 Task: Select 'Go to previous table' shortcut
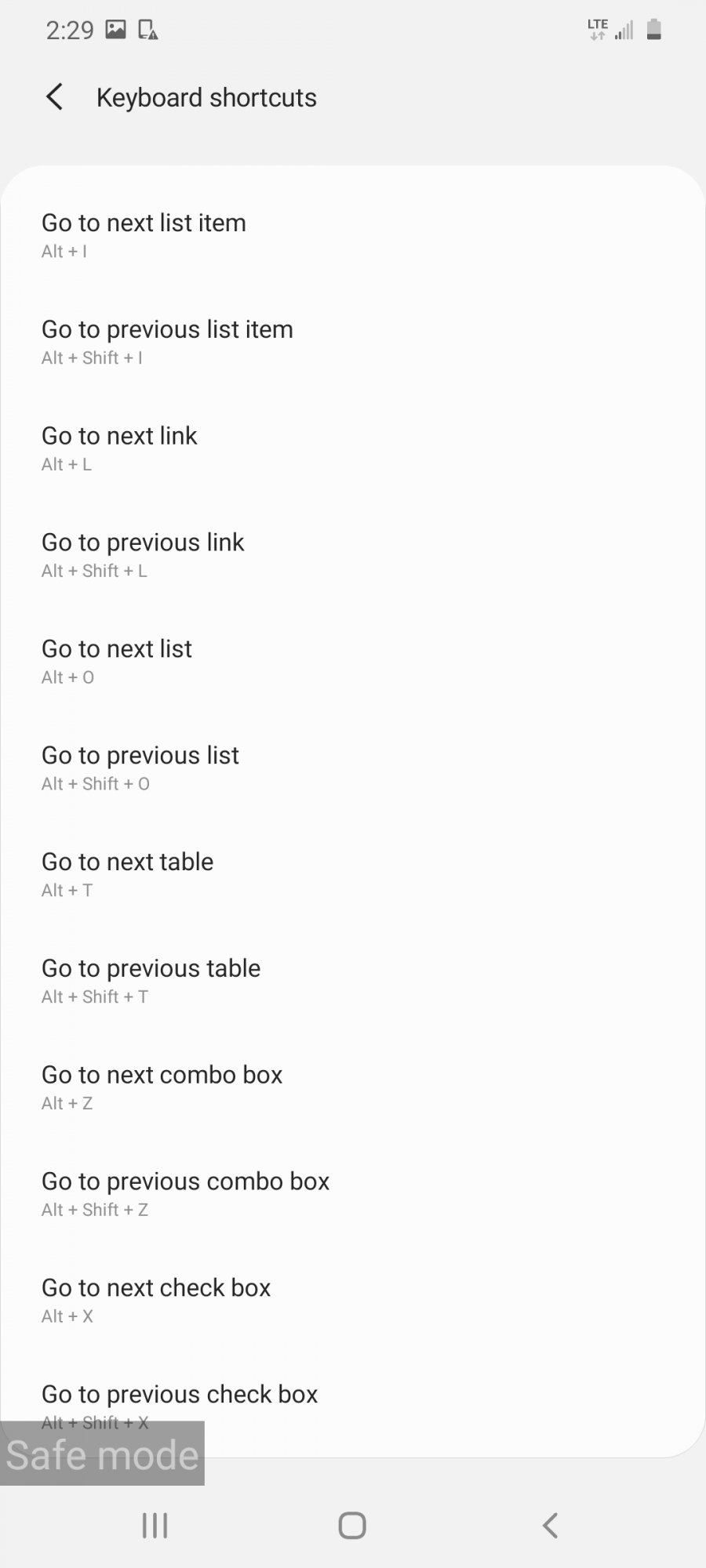[x=353, y=982]
